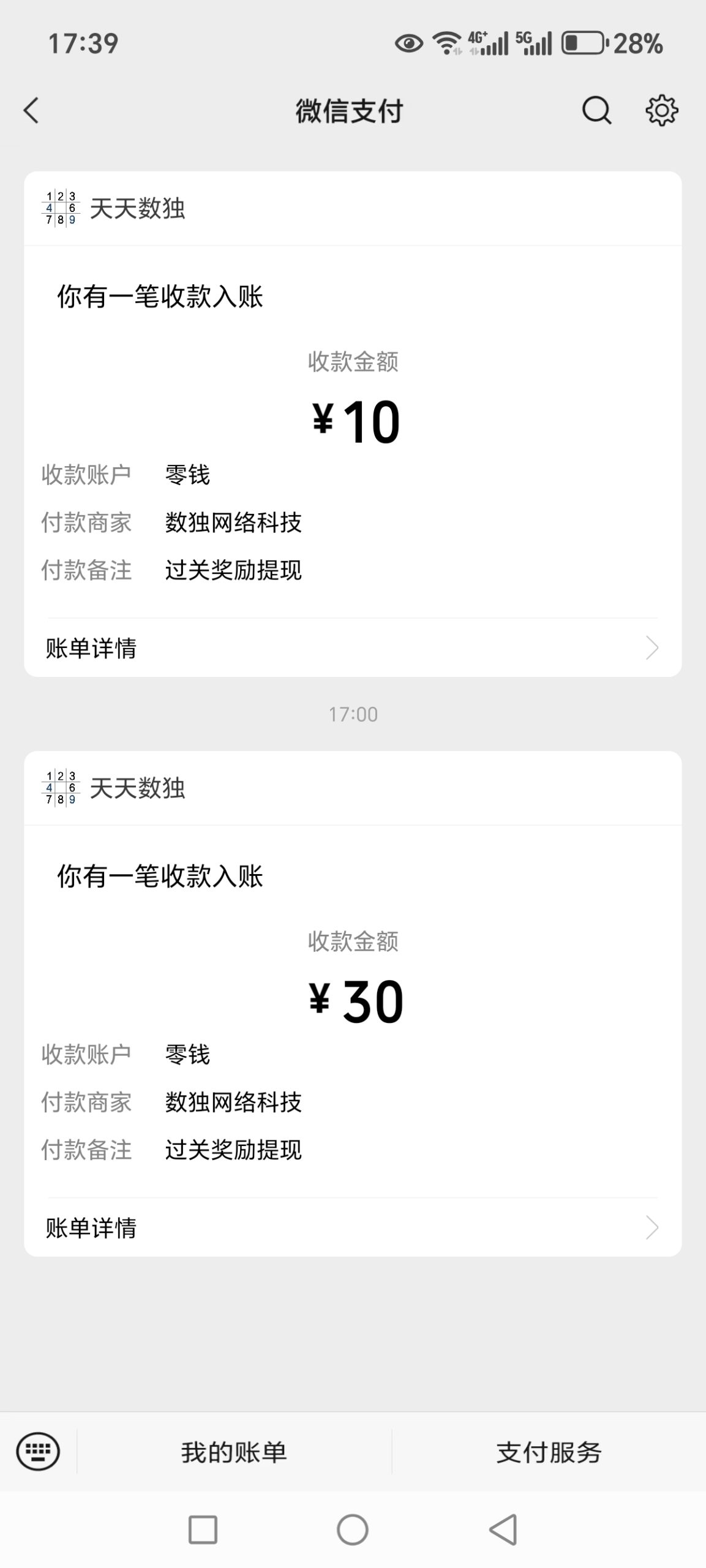Open 账单详情 for the ¥10 payment
This screenshot has width=706, height=1568.
click(352, 648)
